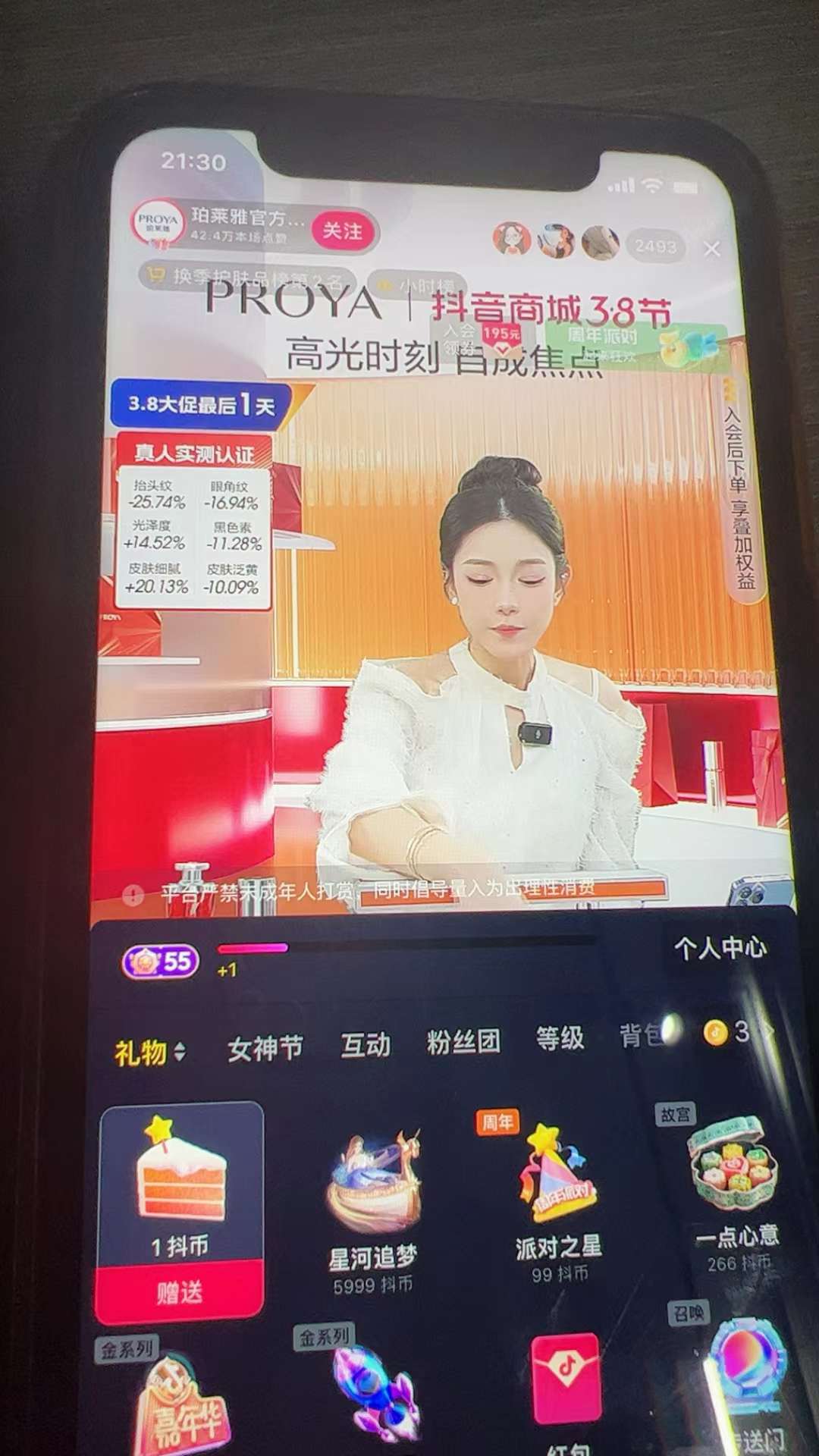Switch to the 等级 tab
Image resolution: width=819 pixels, height=1456 pixels.
click(x=560, y=1038)
